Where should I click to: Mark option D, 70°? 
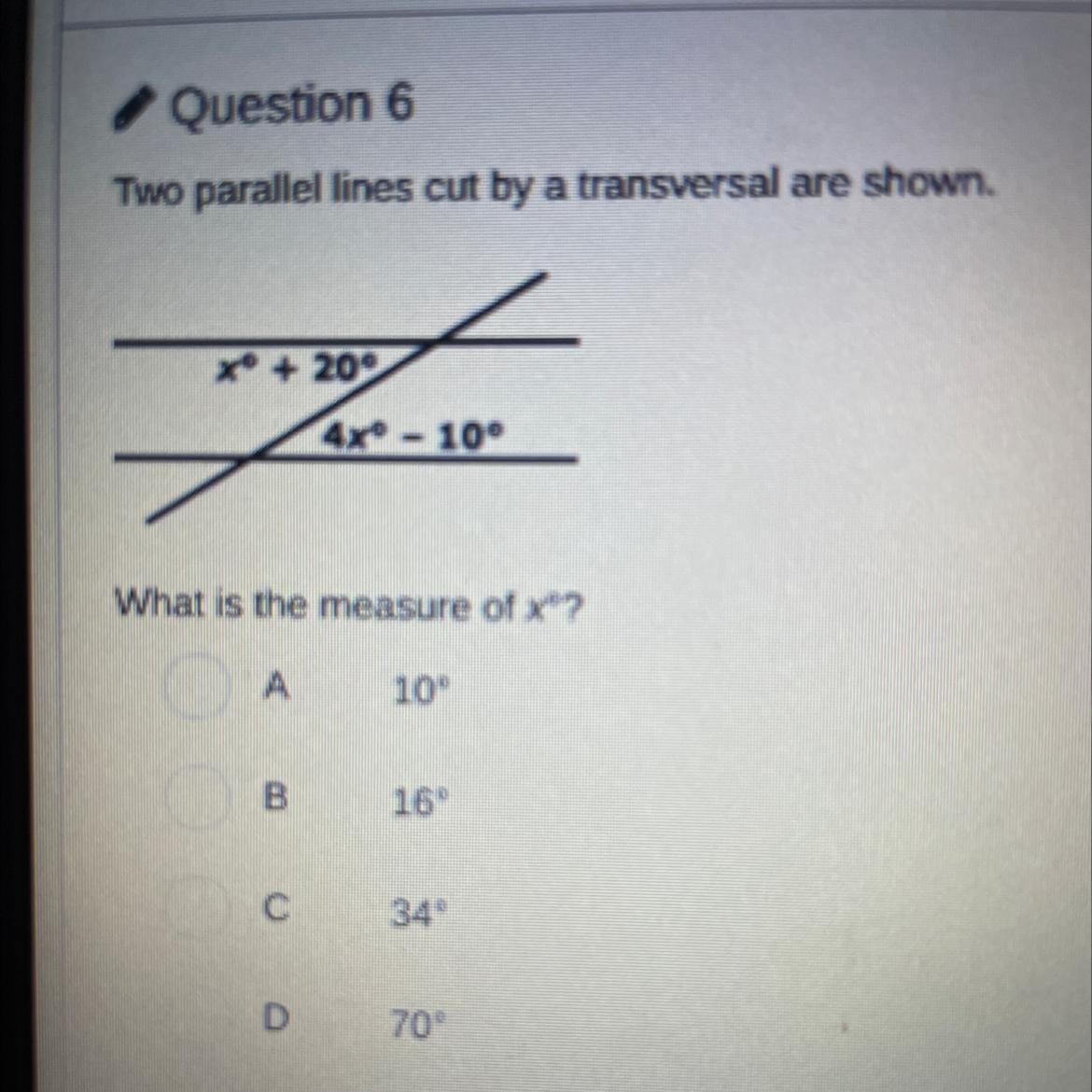coord(197,1019)
